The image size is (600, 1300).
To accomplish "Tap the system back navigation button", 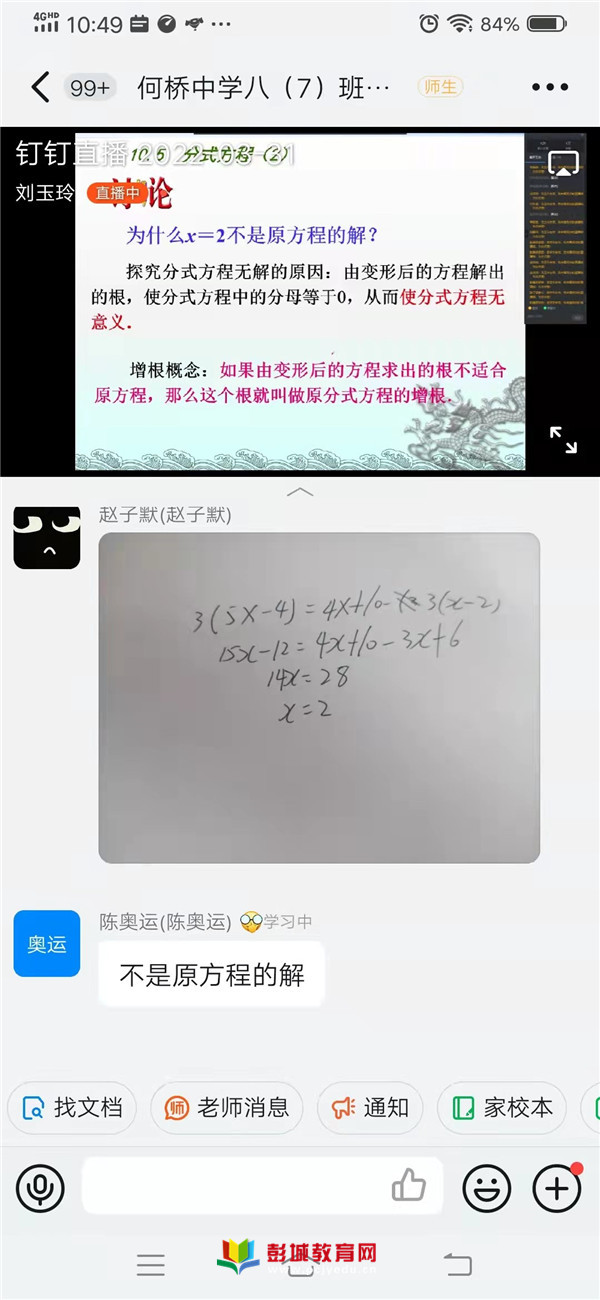I will (458, 1265).
